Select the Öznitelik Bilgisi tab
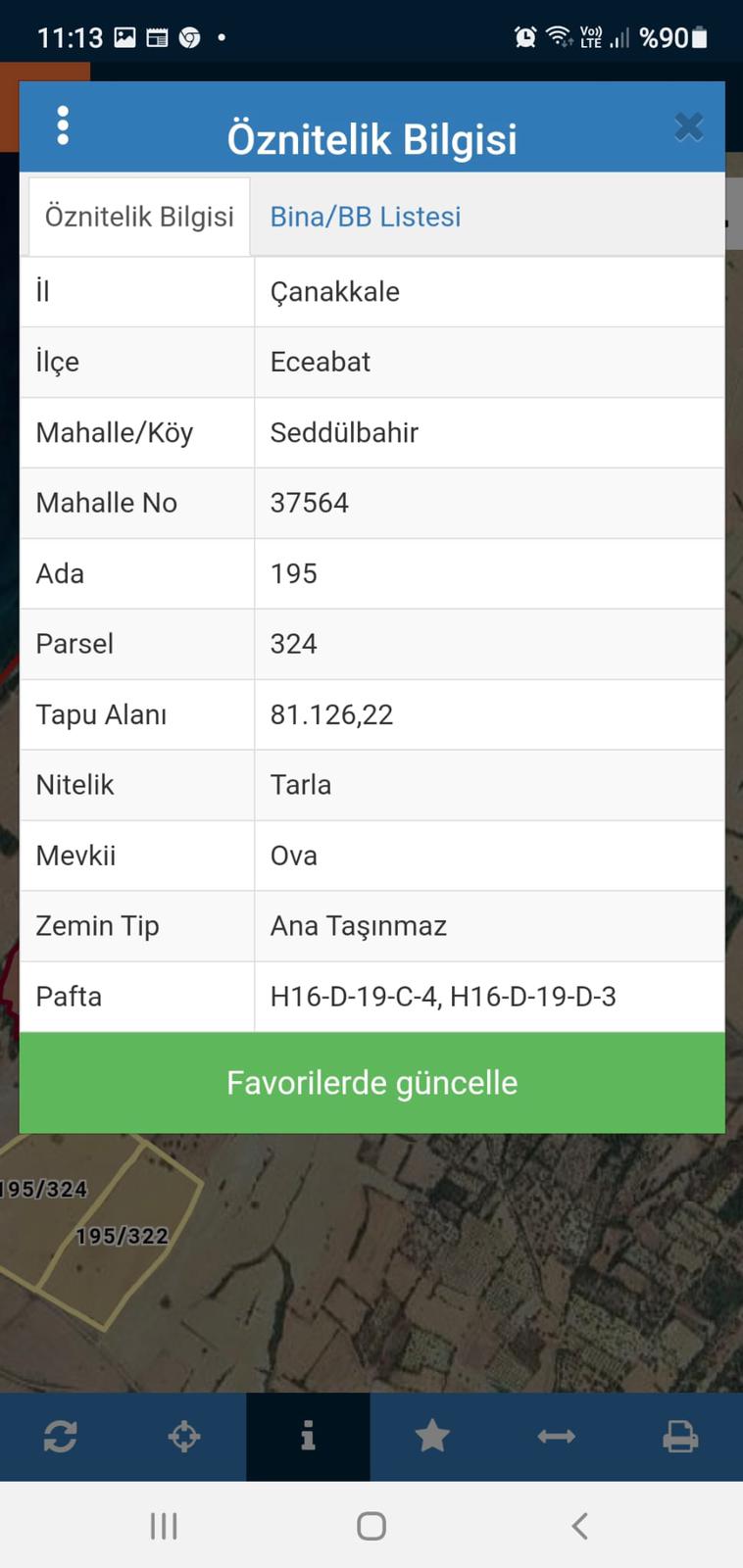Viewport: 743px width, 1568px height. (x=139, y=217)
